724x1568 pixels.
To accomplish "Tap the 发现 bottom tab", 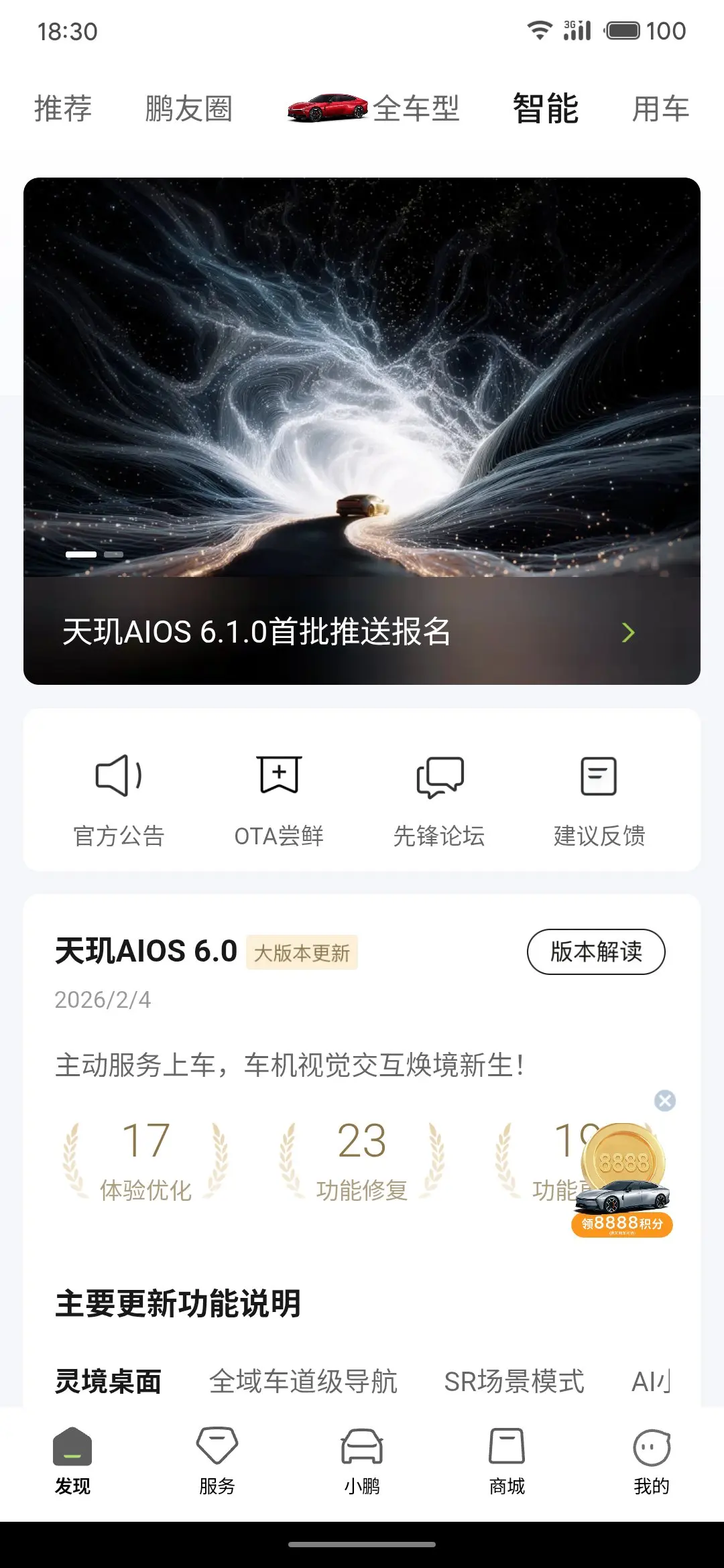I will point(72,1462).
